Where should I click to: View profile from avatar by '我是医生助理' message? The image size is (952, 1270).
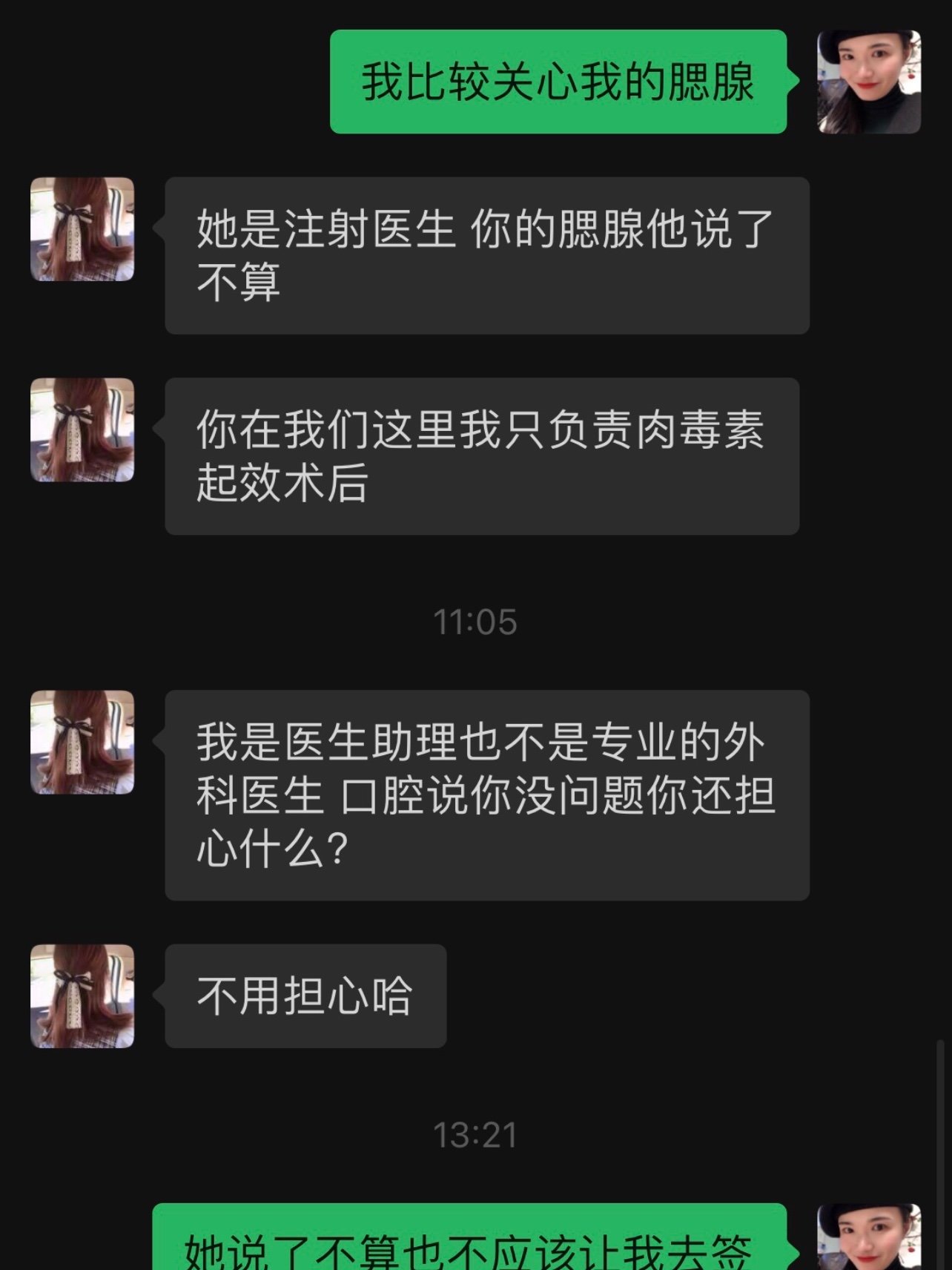click(x=82, y=742)
